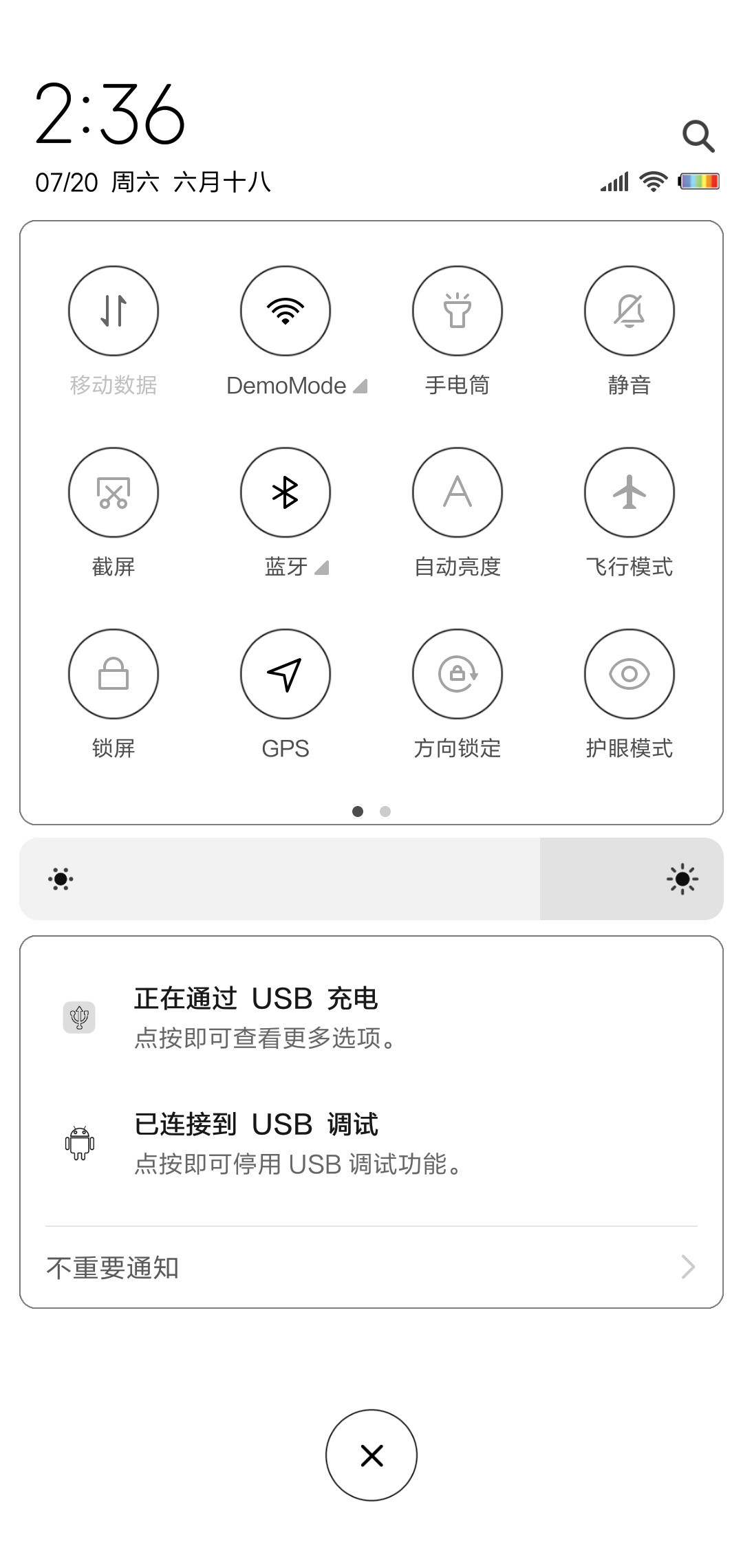Toggle orientation lock (方向锁定)
The height and width of the screenshot is (1568, 743).
pyautogui.click(x=457, y=674)
